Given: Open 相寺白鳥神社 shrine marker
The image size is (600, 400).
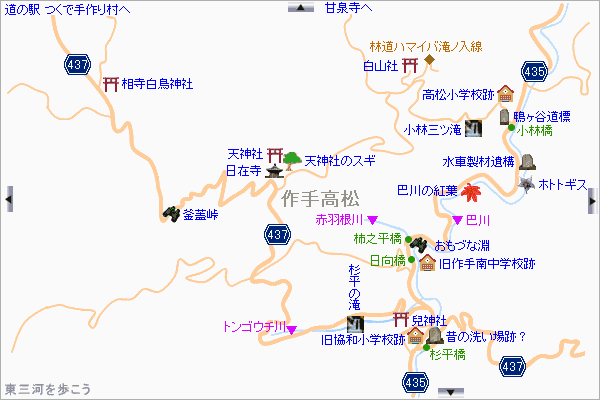Looking at the screenshot, I should click(x=110, y=86).
